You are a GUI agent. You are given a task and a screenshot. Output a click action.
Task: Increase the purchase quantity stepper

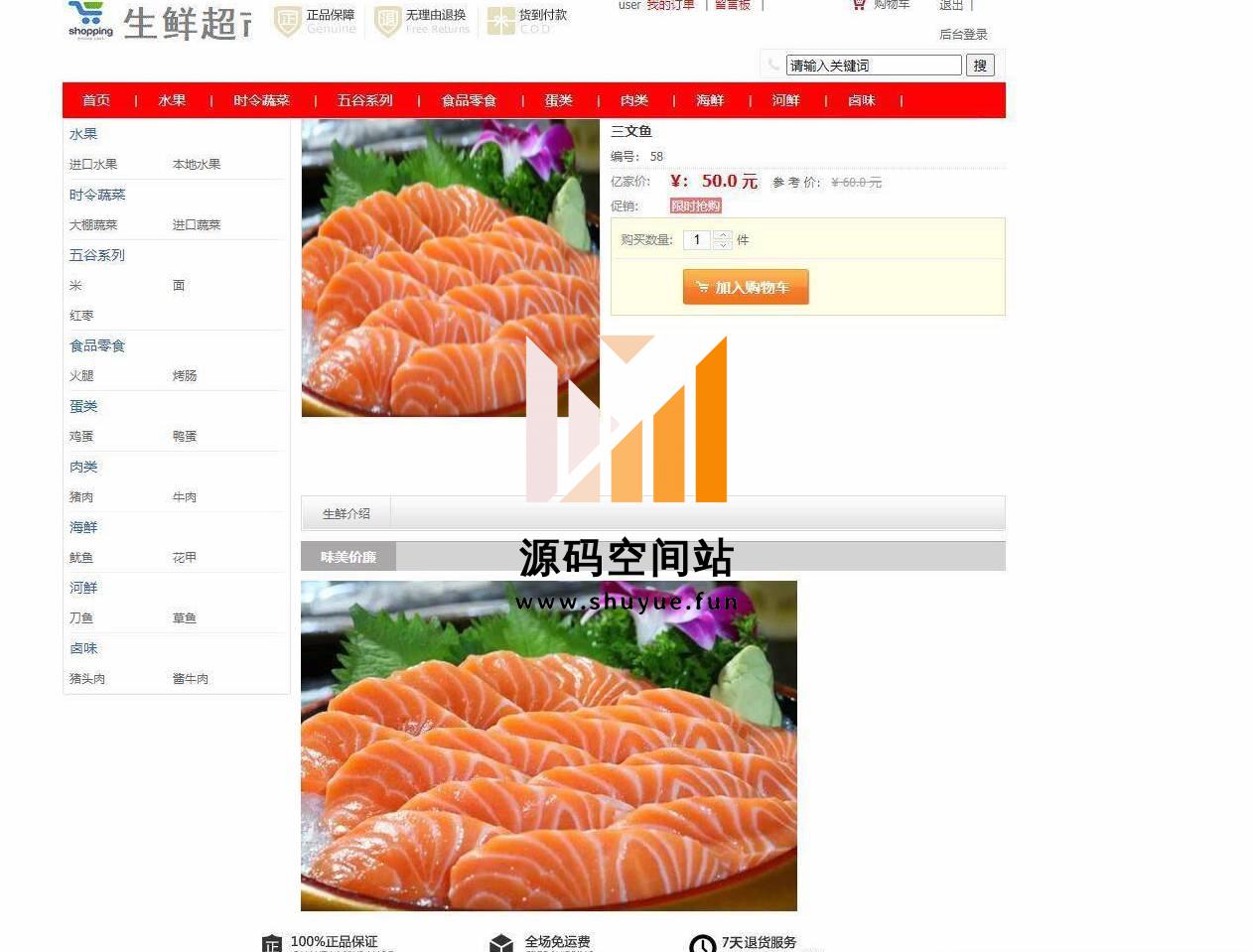point(723,235)
